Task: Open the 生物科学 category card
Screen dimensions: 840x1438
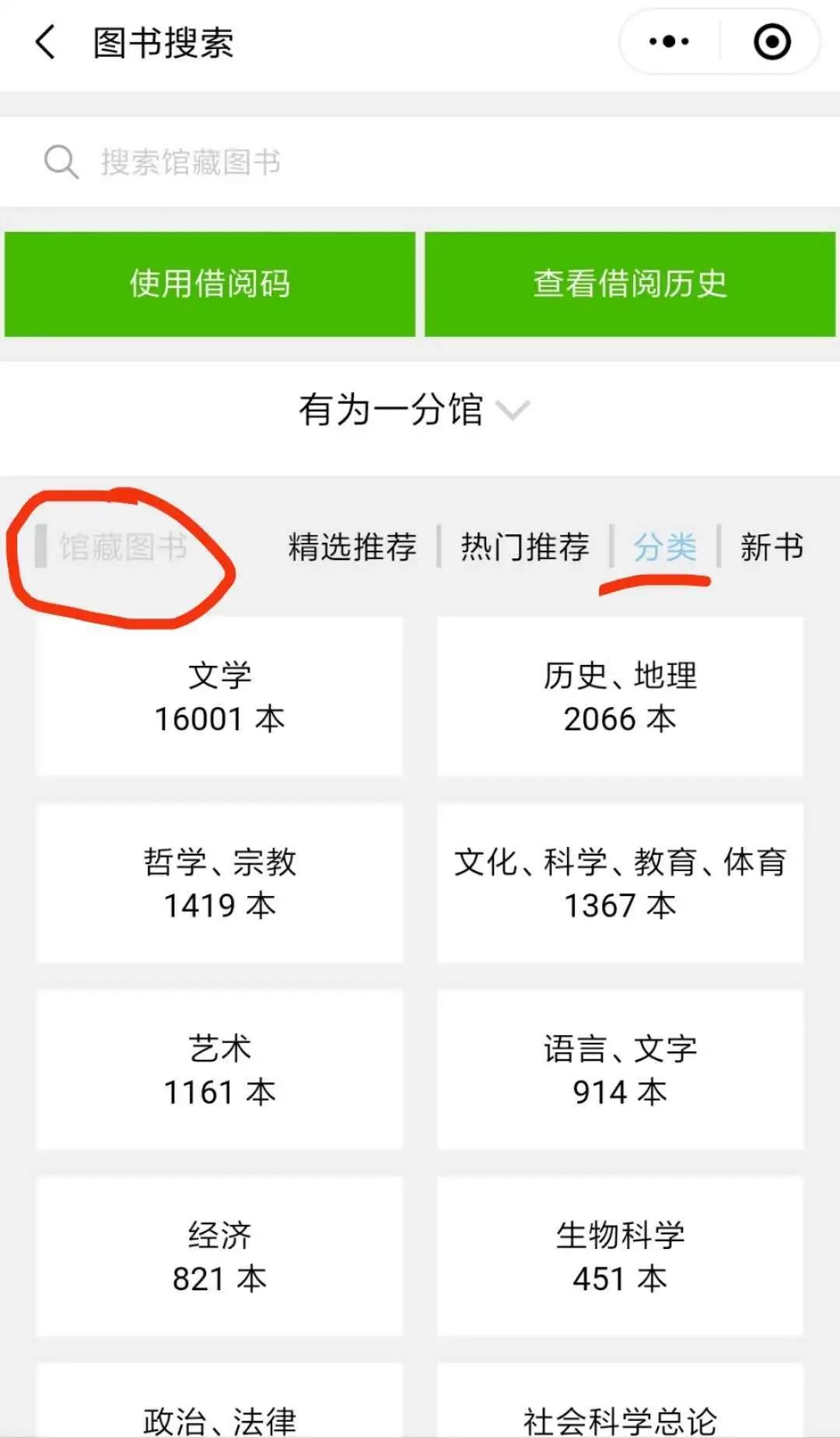Action: [620, 1256]
